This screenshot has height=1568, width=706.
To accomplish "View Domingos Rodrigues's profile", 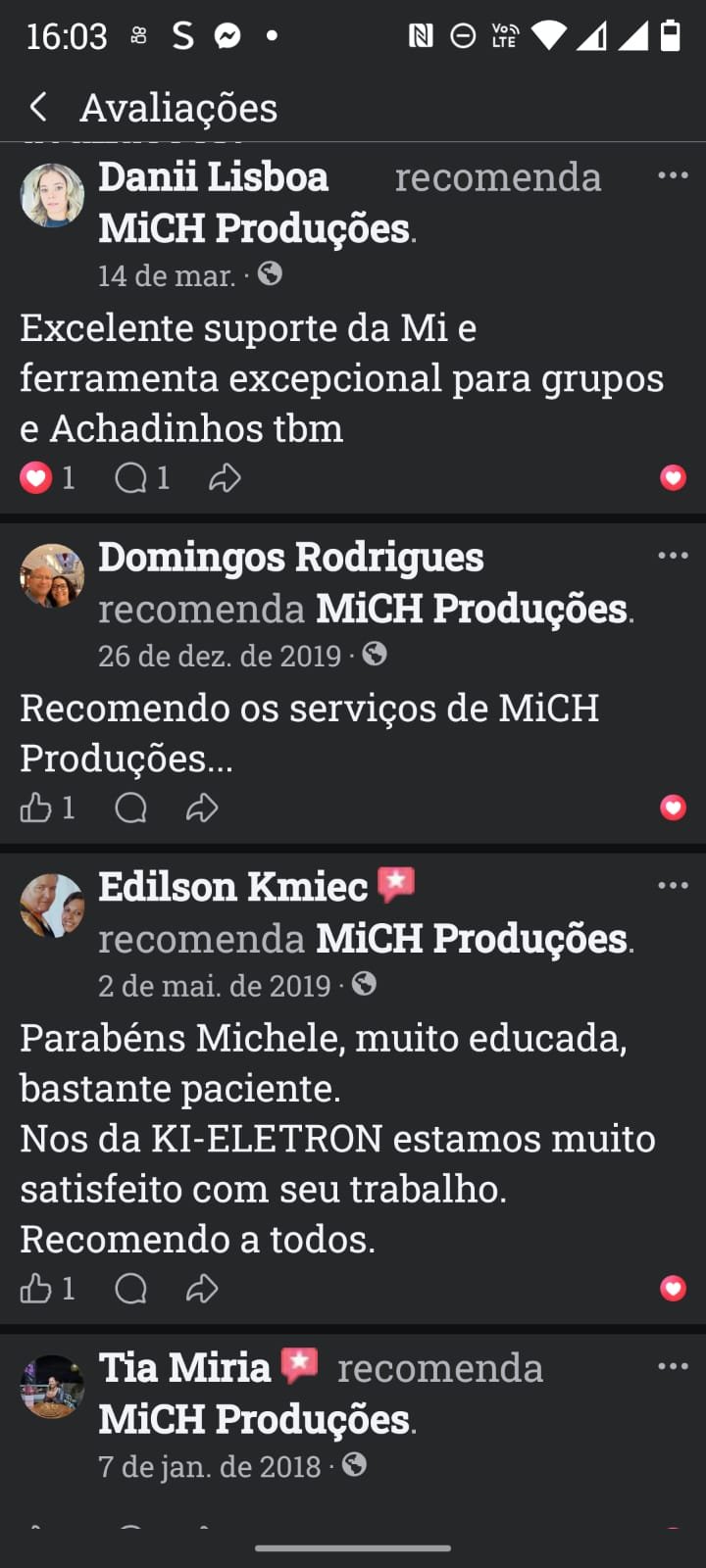I will (x=290, y=557).
